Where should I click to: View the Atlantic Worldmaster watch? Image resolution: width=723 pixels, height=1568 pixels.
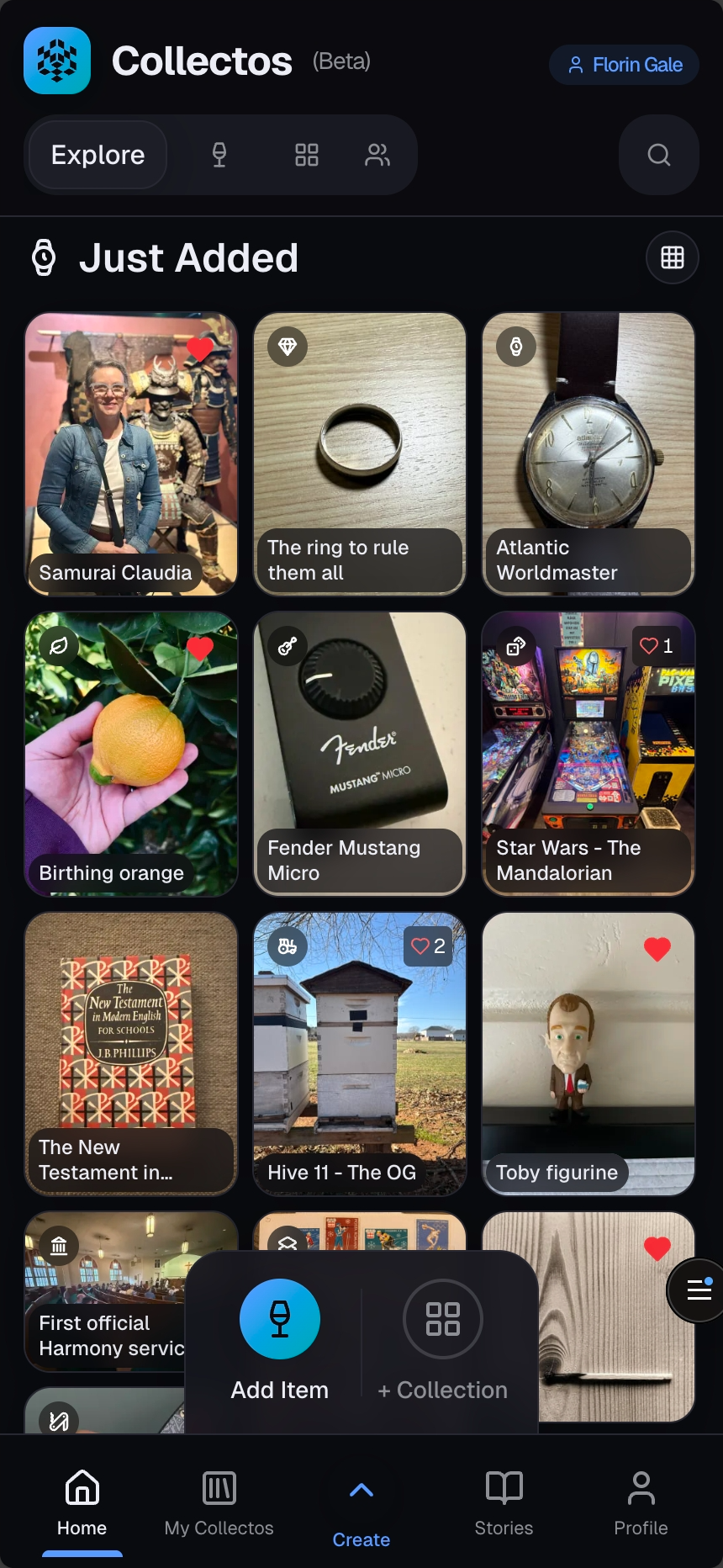pos(588,454)
